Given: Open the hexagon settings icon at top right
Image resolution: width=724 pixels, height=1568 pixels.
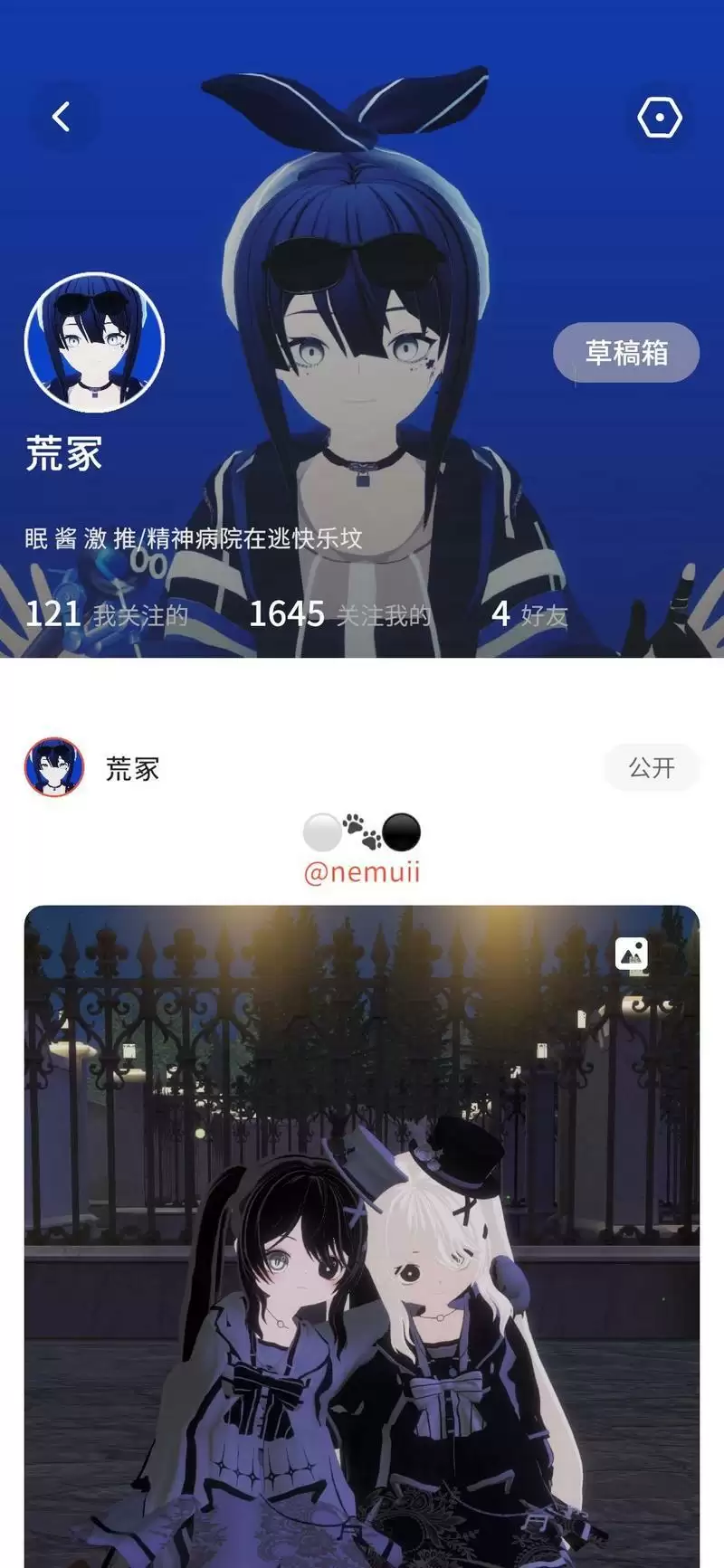Looking at the screenshot, I should [659, 116].
